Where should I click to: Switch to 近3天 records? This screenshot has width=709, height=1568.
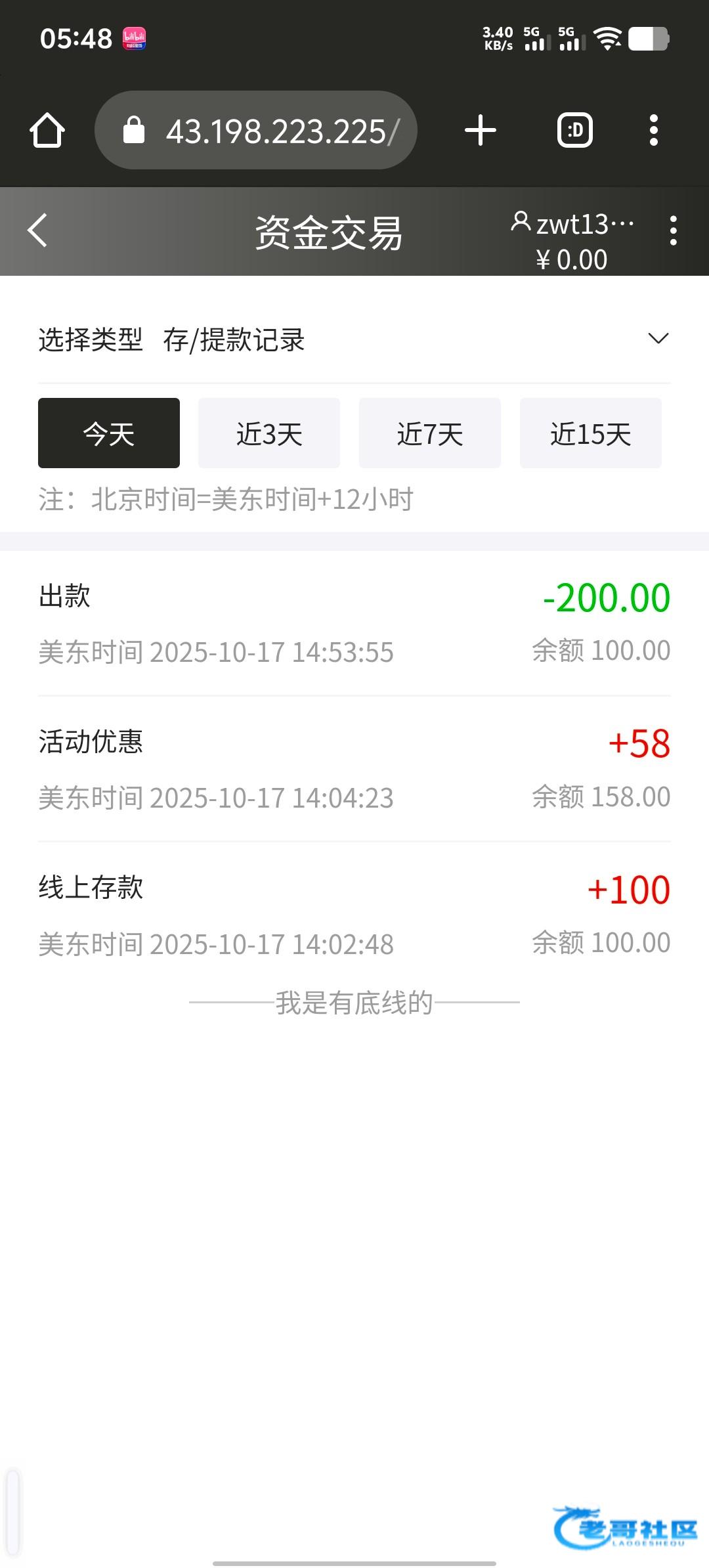[x=269, y=433]
